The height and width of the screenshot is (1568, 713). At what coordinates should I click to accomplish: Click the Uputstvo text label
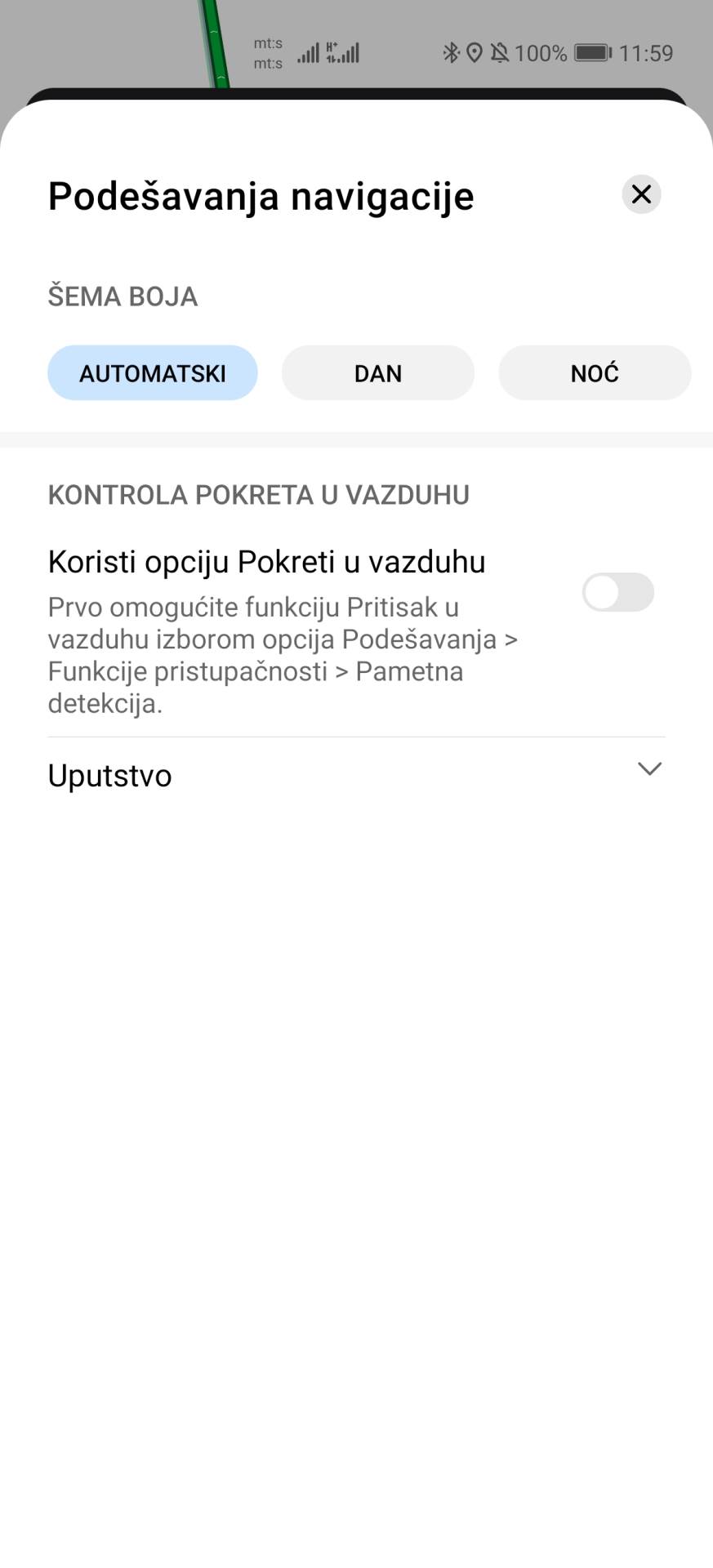pyautogui.click(x=110, y=775)
